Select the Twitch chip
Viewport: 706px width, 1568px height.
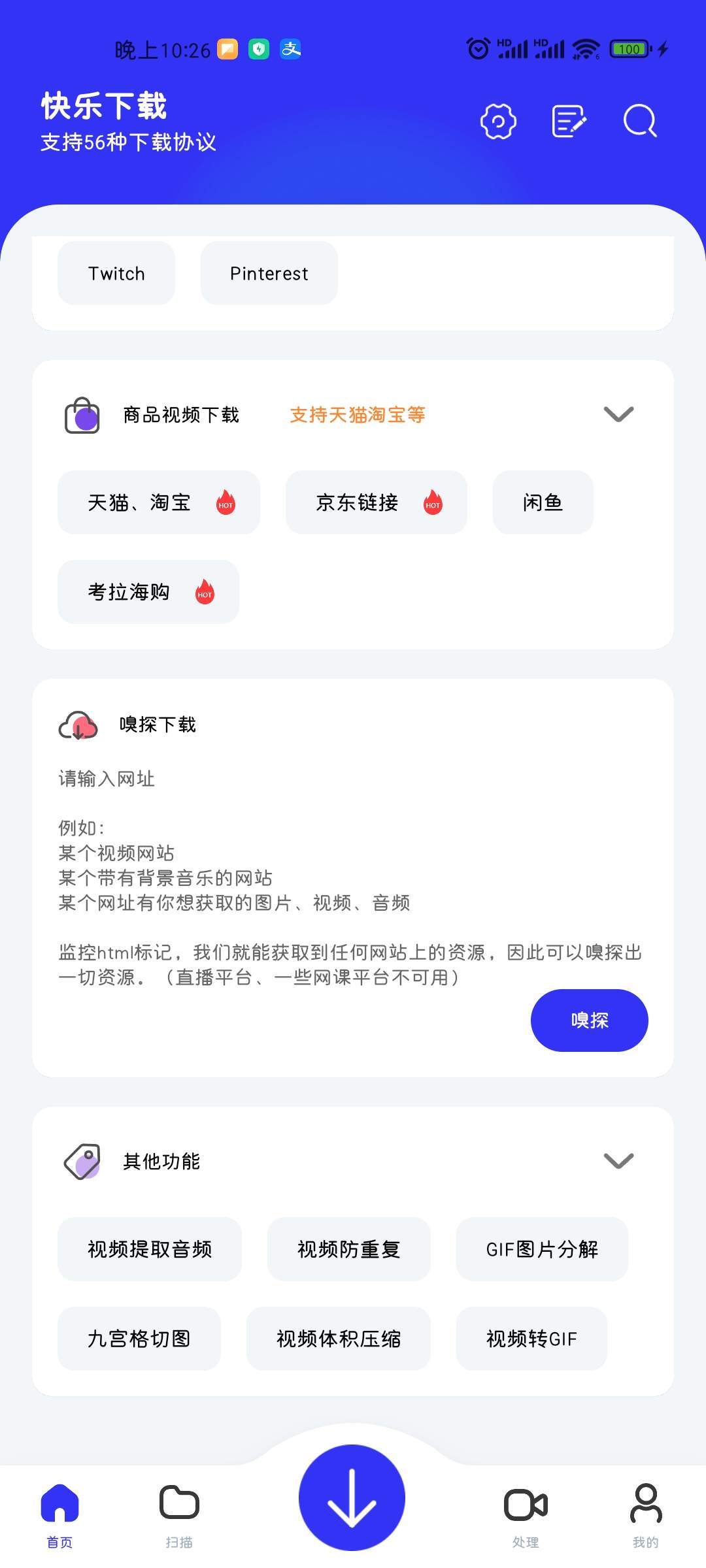[x=116, y=273]
